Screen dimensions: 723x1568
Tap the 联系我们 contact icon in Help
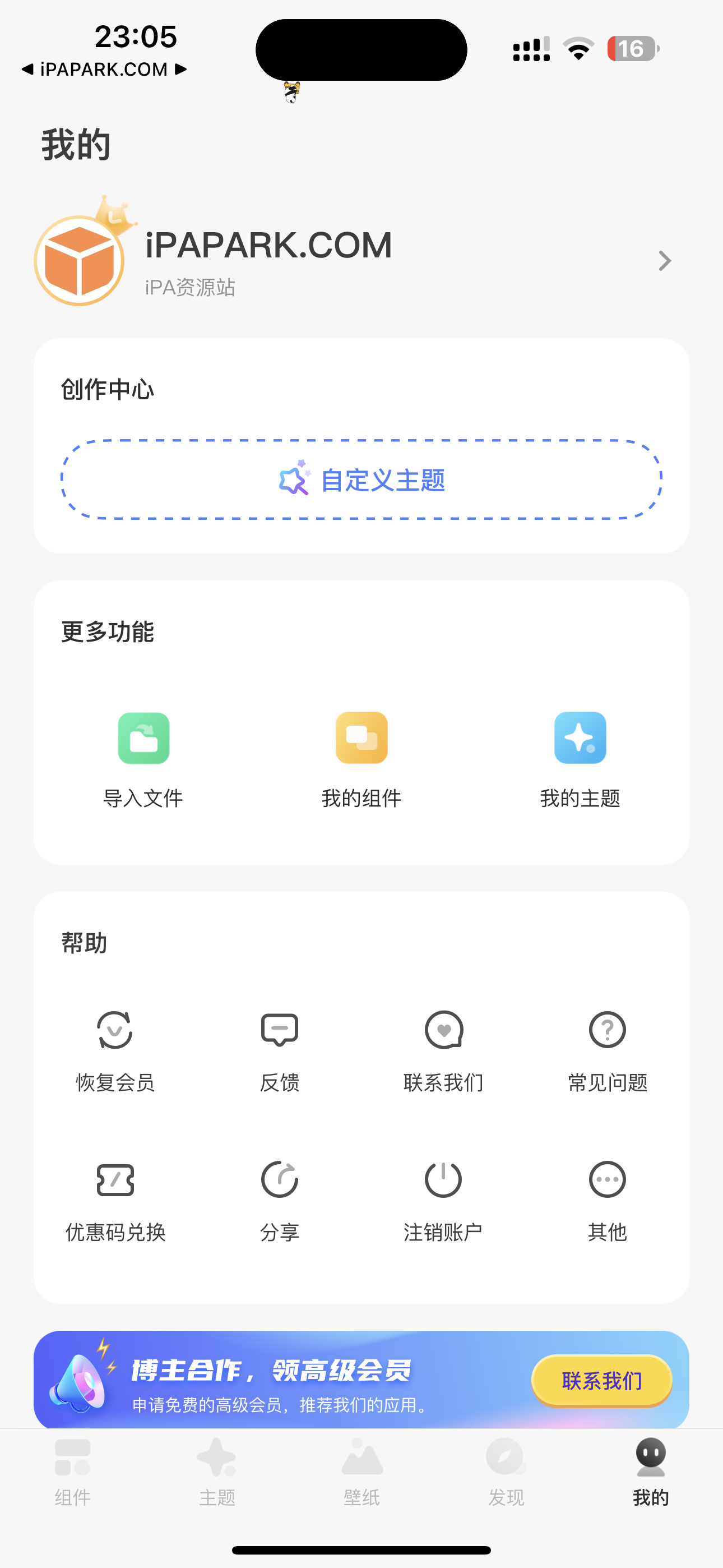point(443,1032)
